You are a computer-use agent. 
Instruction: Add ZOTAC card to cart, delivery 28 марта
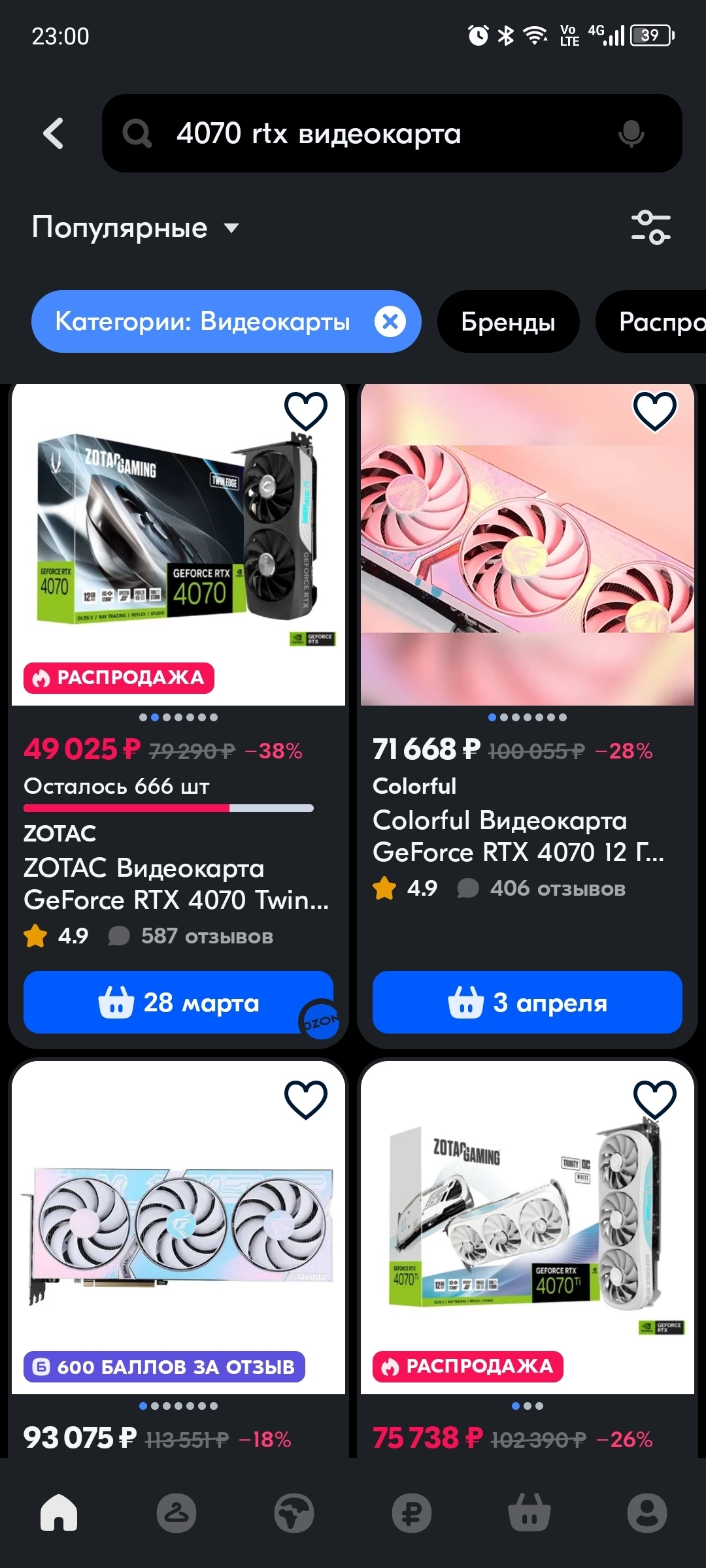coord(178,1002)
